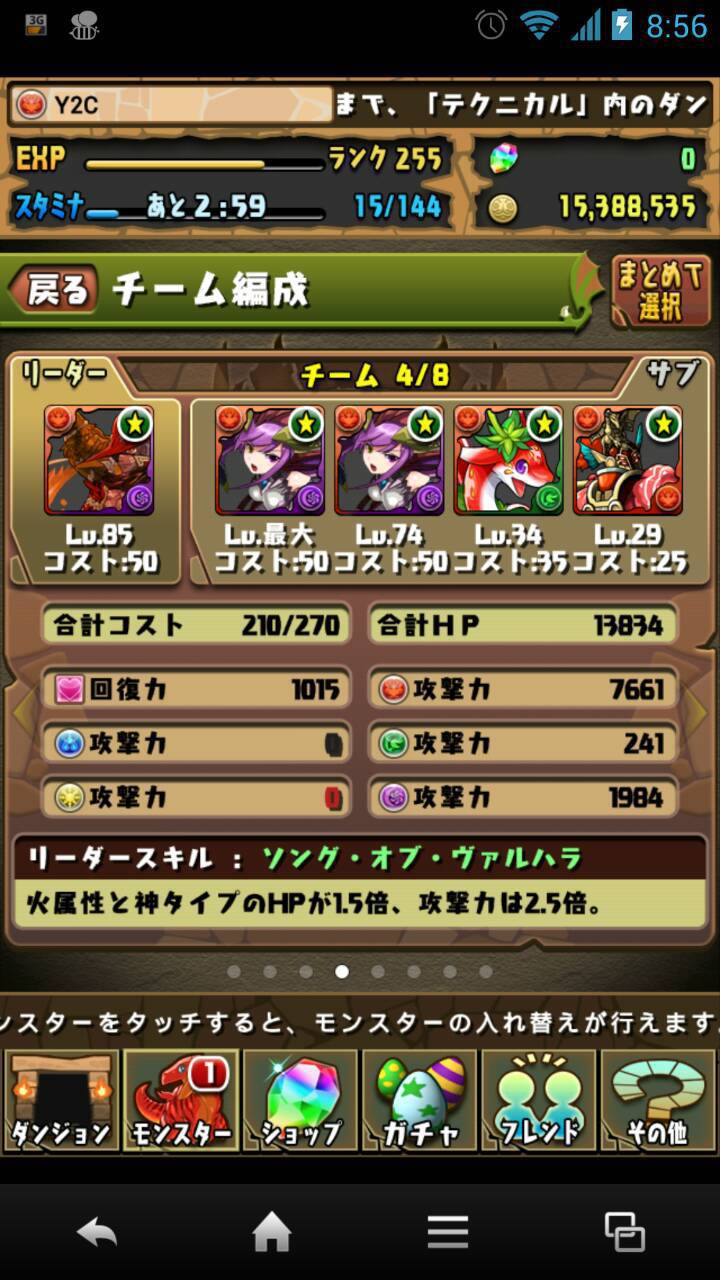Open the ショップ tab

click(x=300, y=1100)
